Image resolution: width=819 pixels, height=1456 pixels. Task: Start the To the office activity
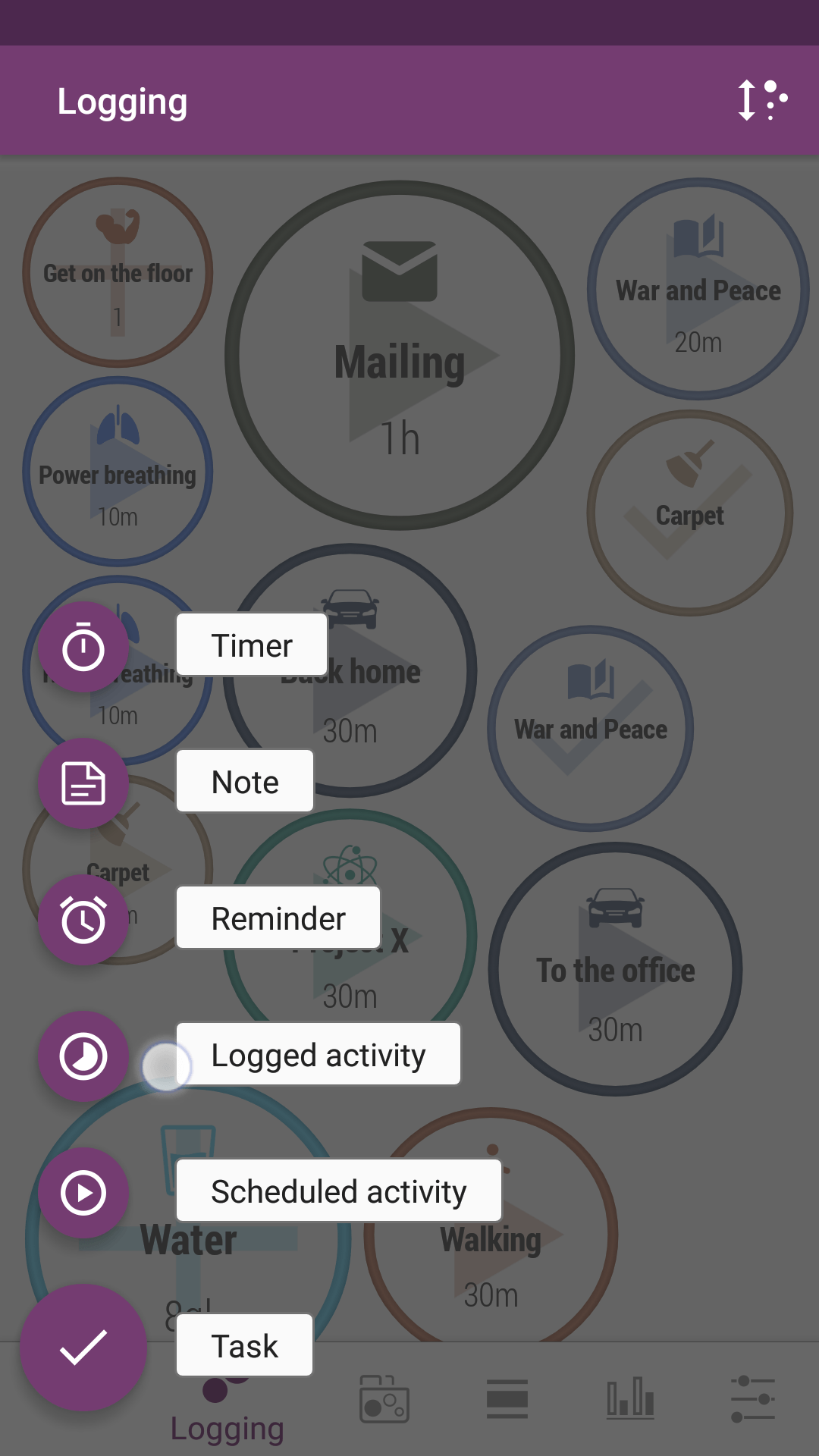pyautogui.click(x=615, y=968)
